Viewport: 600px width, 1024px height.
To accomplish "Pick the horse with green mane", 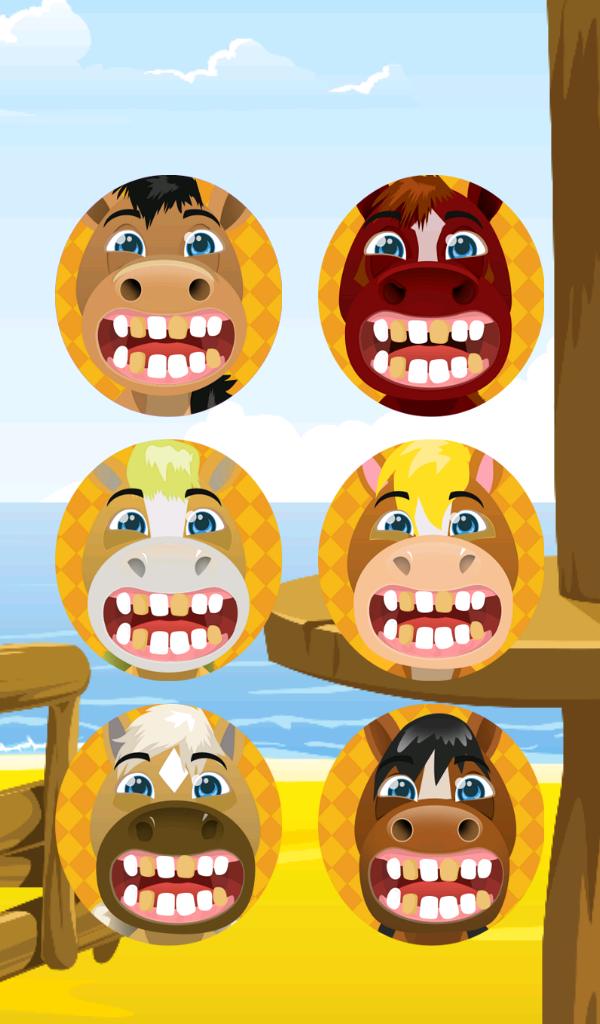I will tap(167, 559).
